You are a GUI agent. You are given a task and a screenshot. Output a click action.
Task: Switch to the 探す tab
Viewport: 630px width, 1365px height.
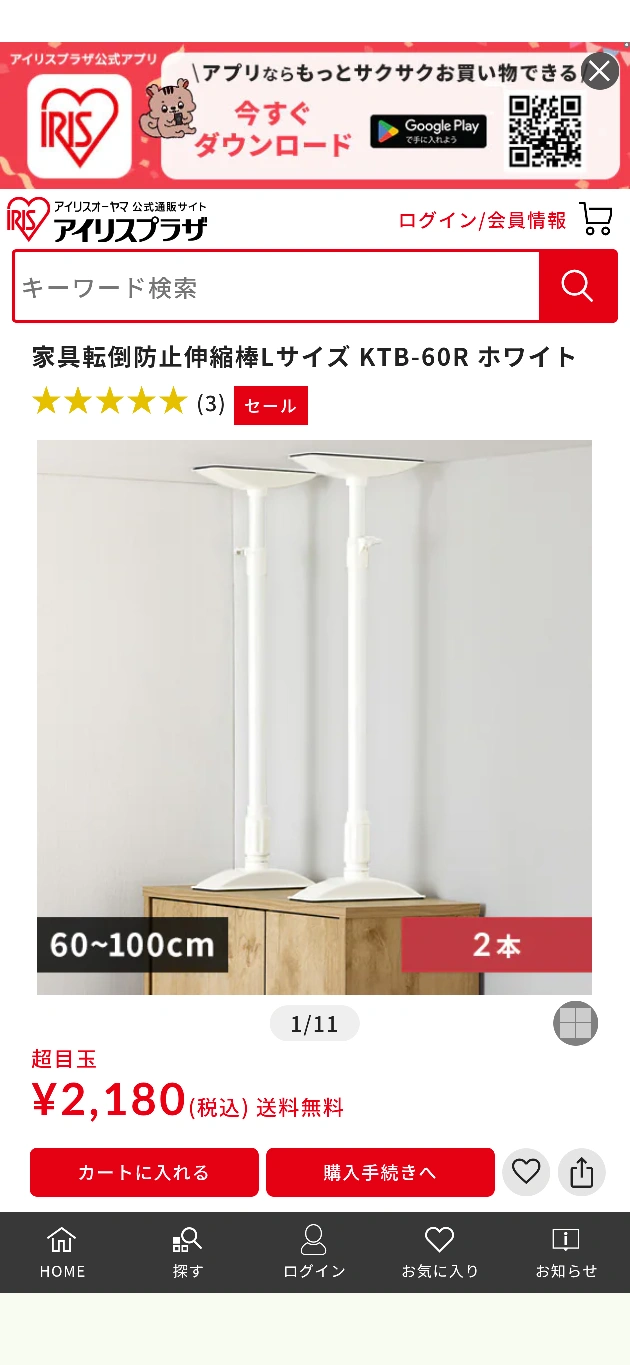pos(188,1252)
